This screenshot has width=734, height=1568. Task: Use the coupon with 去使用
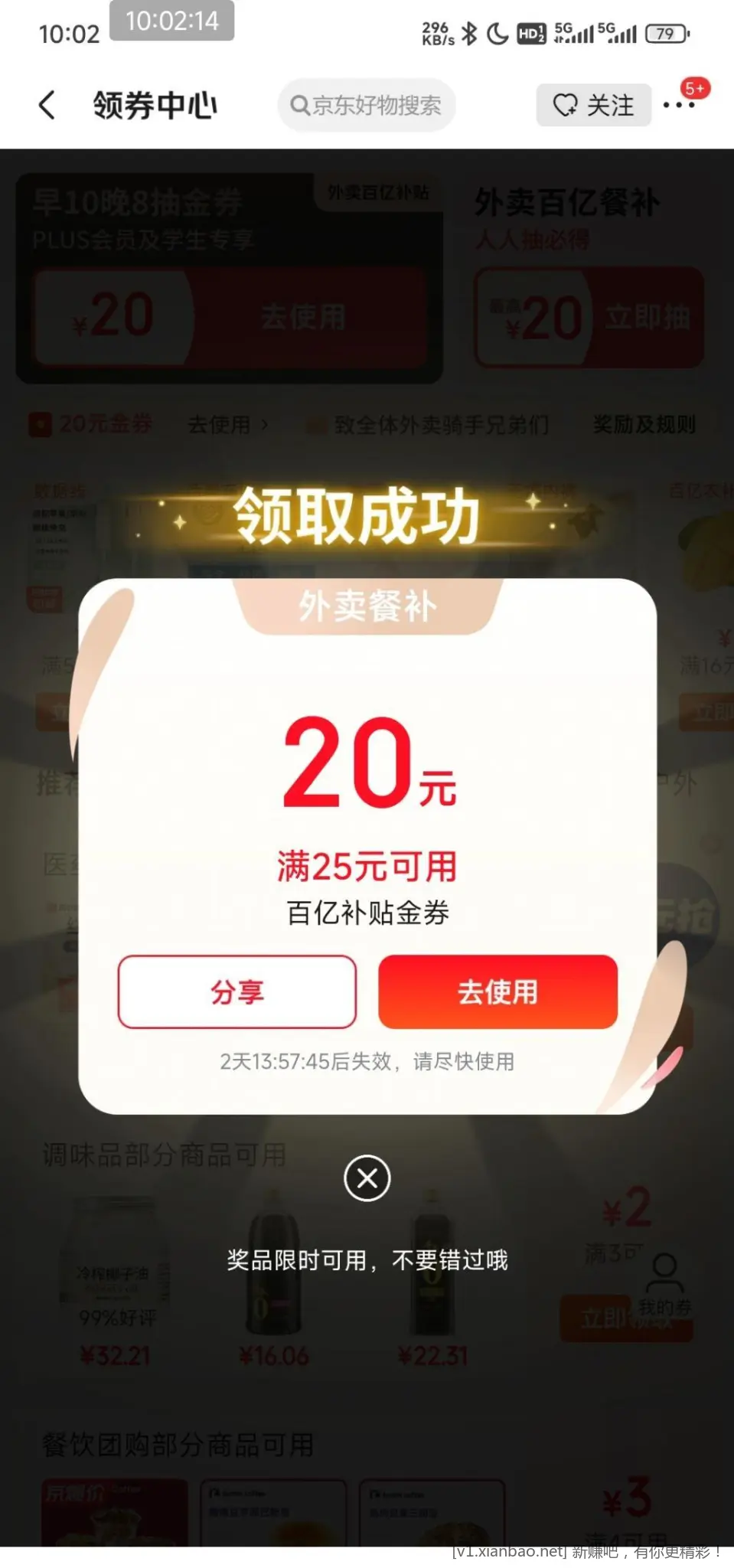(x=497, y=991)
